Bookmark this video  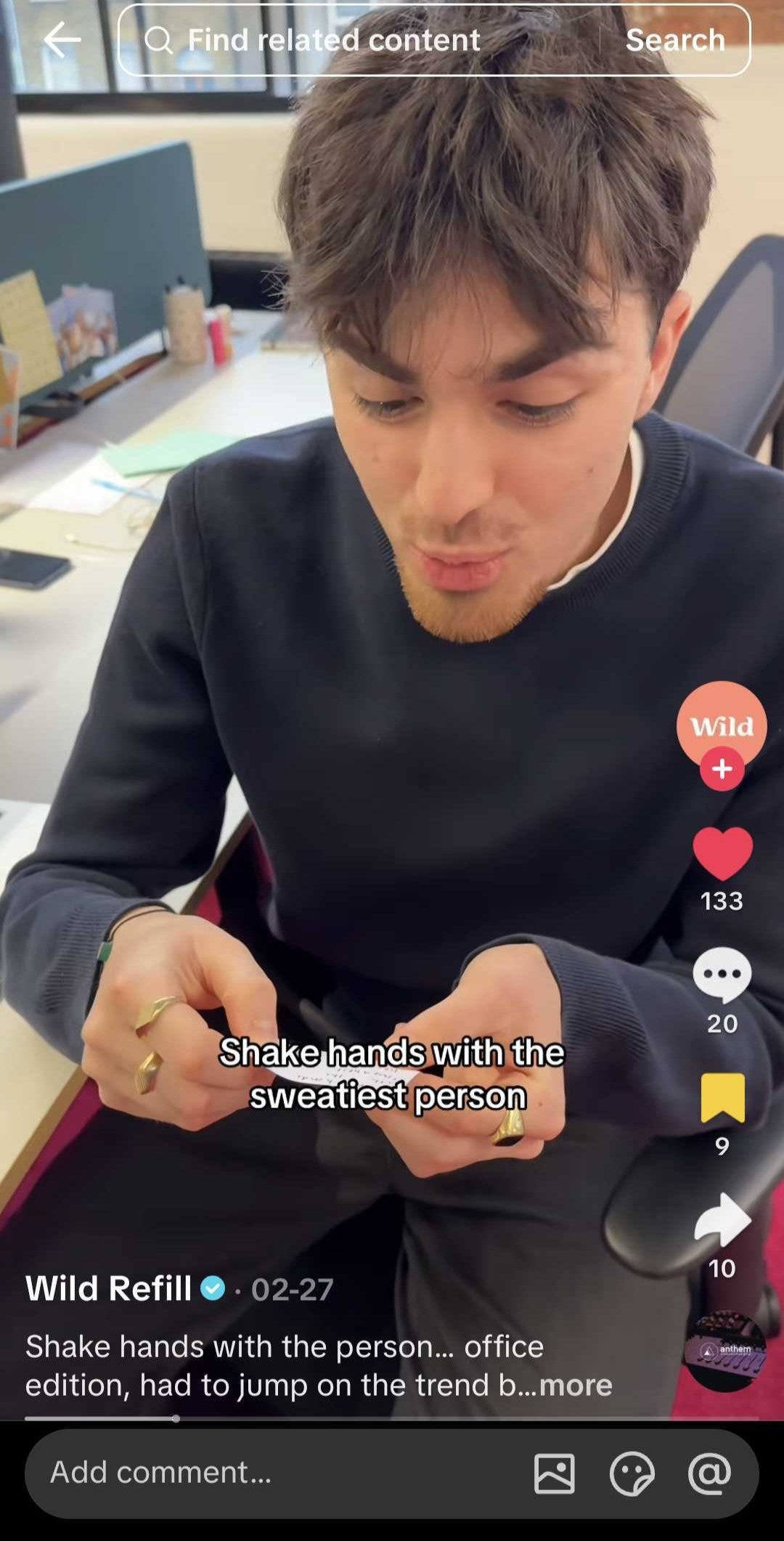click(722, 1098)
